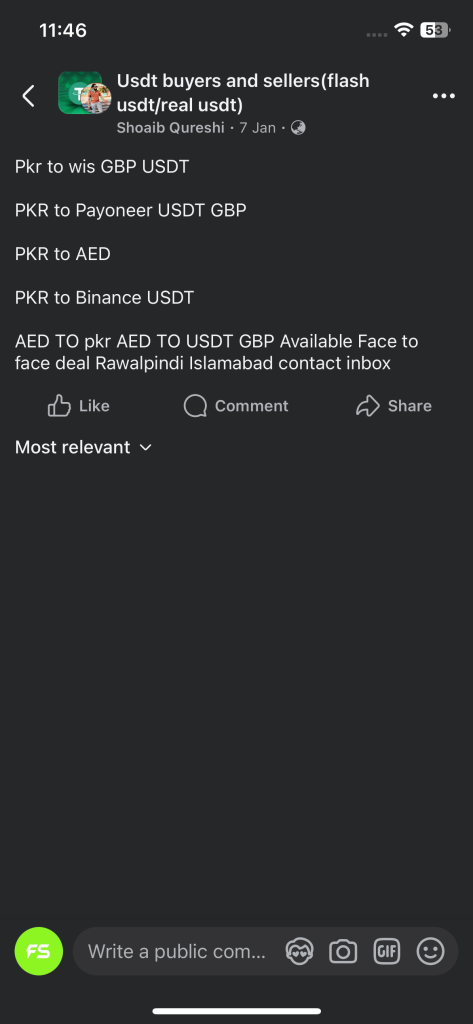473x1024 pixels.
Task: Like this post
Action: [78, 406]
